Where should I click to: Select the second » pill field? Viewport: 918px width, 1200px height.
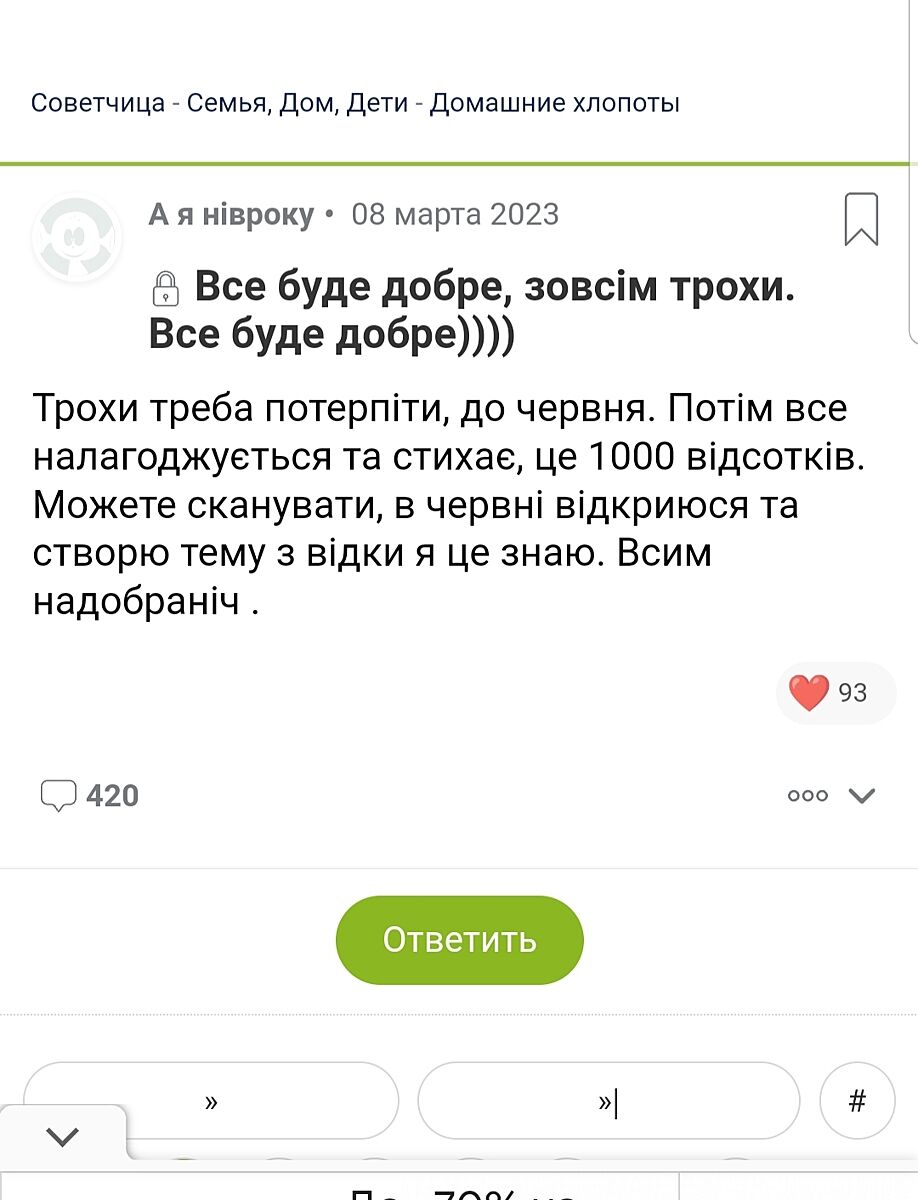[607, 1102]
